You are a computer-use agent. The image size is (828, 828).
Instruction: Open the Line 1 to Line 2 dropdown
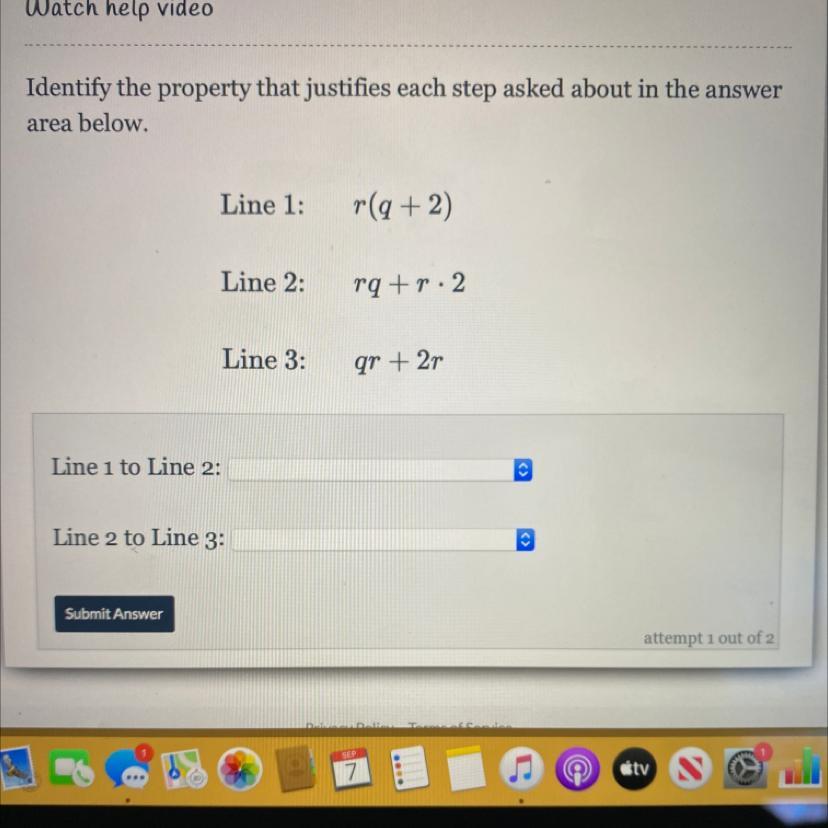380,469
